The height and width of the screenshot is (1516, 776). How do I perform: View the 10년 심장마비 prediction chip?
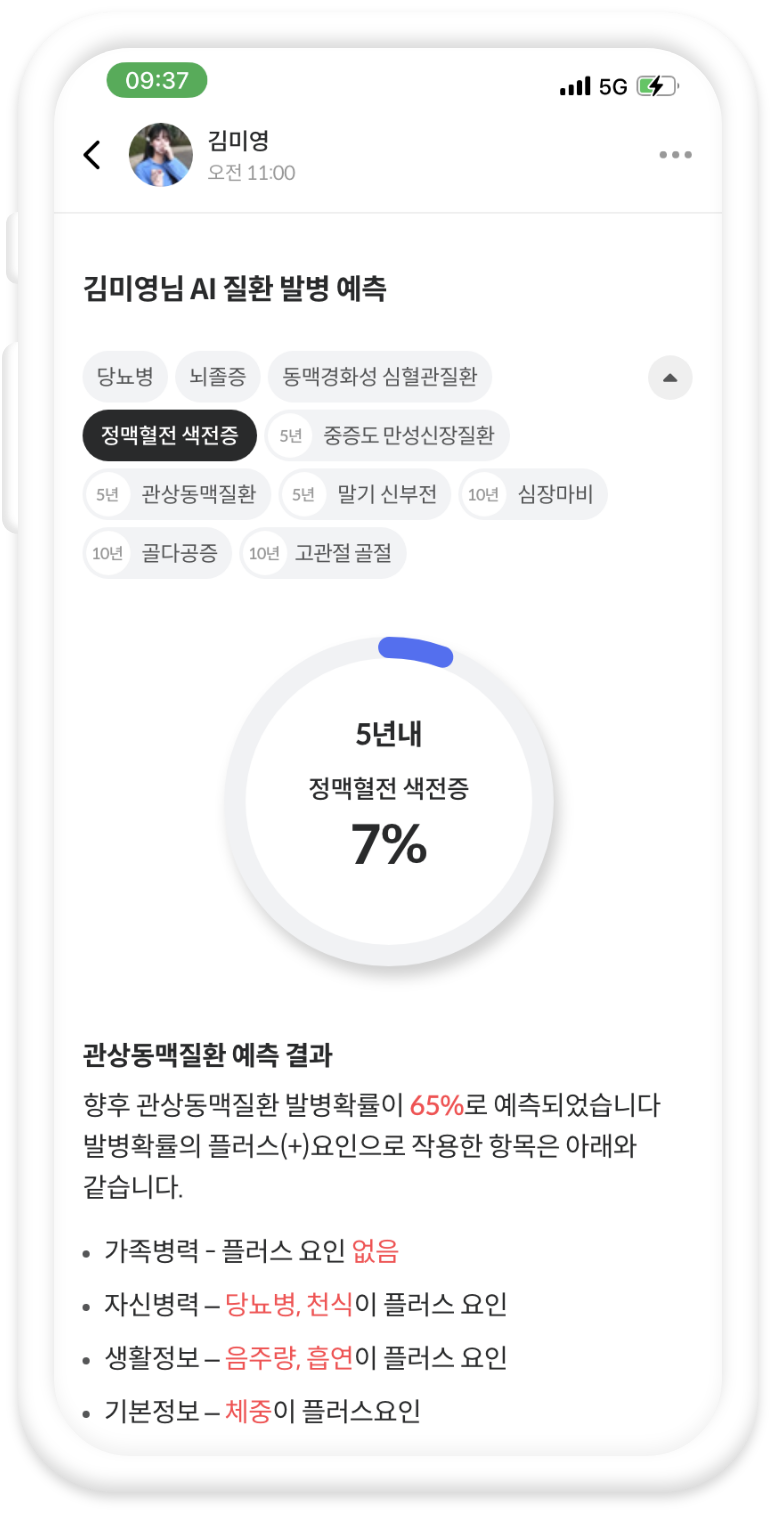pos(533,494)
